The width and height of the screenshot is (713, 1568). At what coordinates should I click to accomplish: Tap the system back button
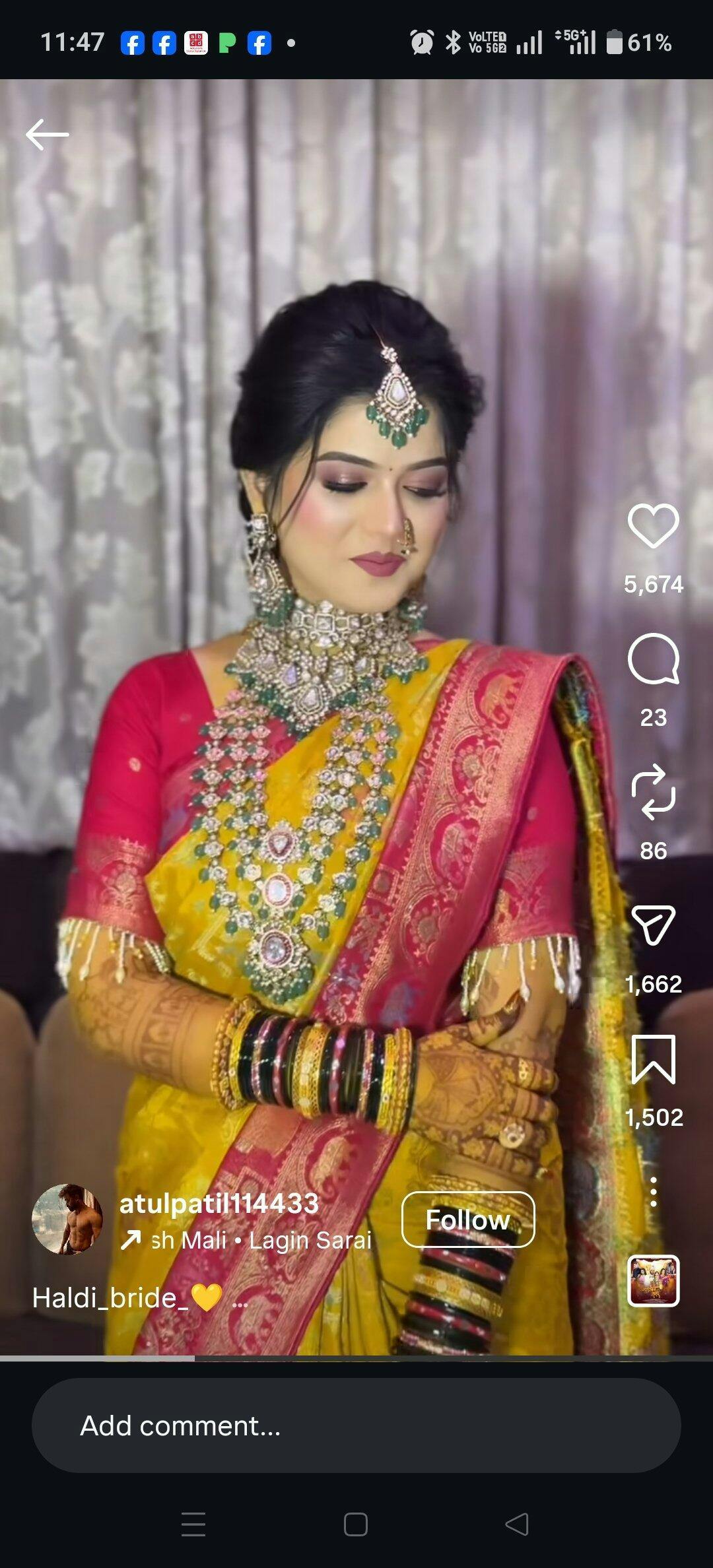click(517, 1524)
